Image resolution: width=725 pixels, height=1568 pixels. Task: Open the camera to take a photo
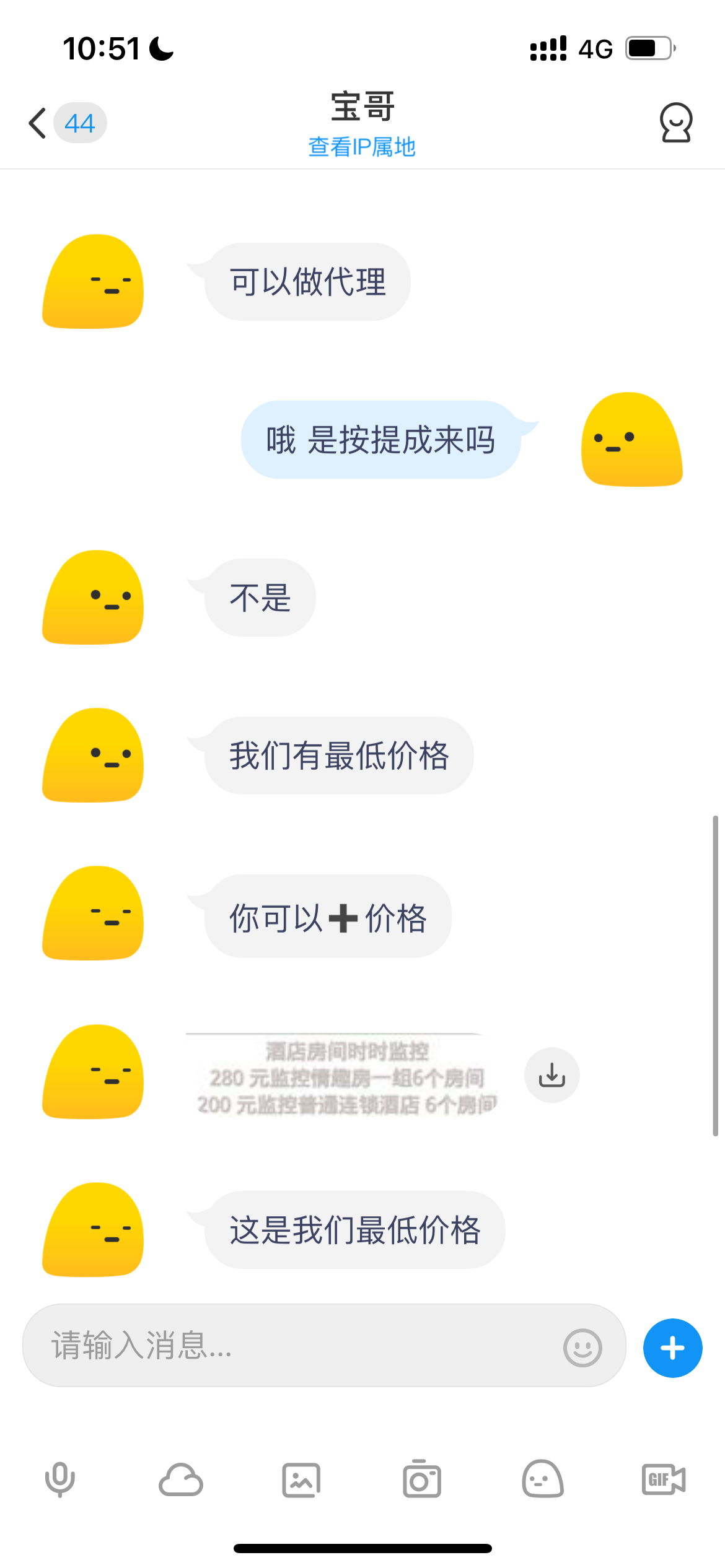pyautogui.click(x=422, y=1479)
